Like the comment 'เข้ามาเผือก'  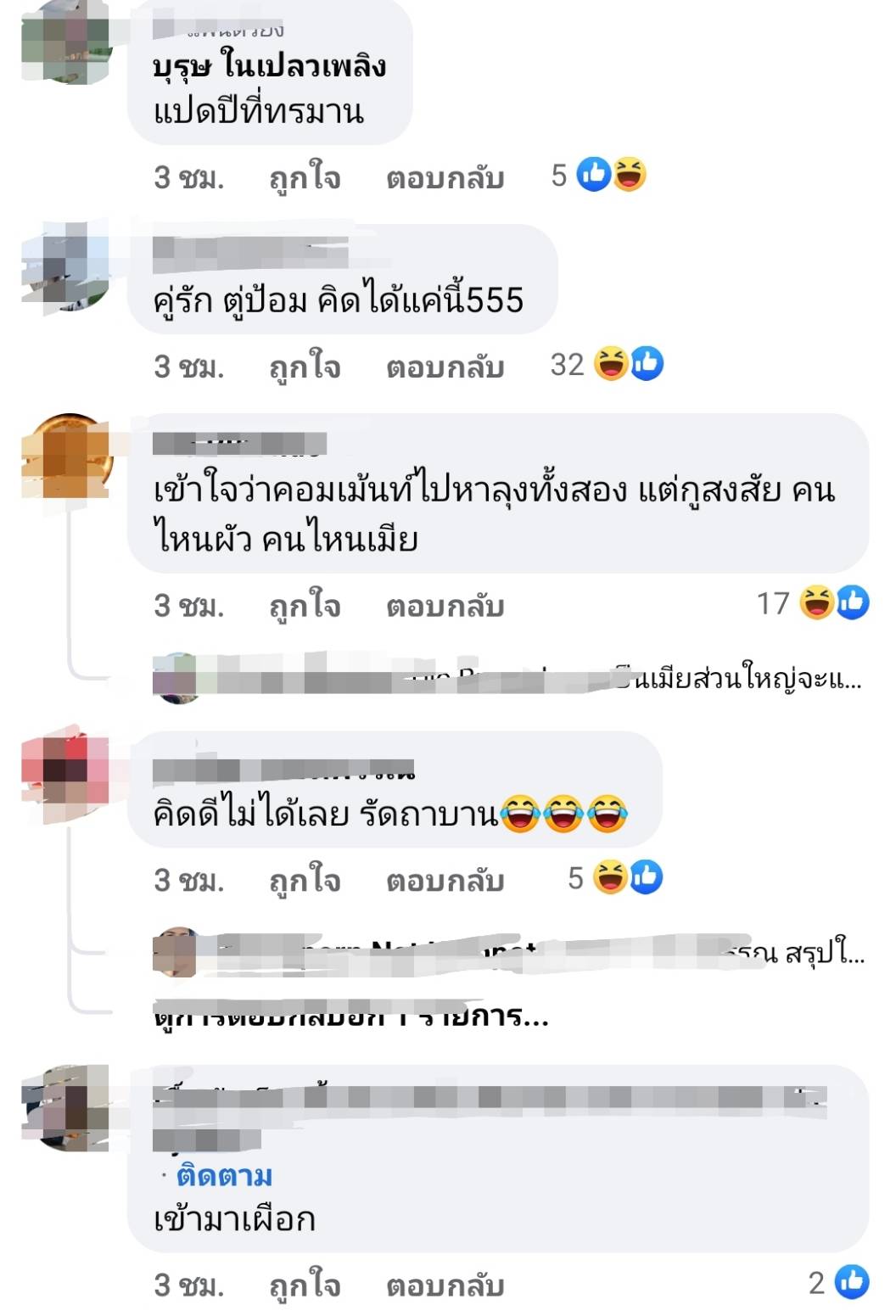305,1286
